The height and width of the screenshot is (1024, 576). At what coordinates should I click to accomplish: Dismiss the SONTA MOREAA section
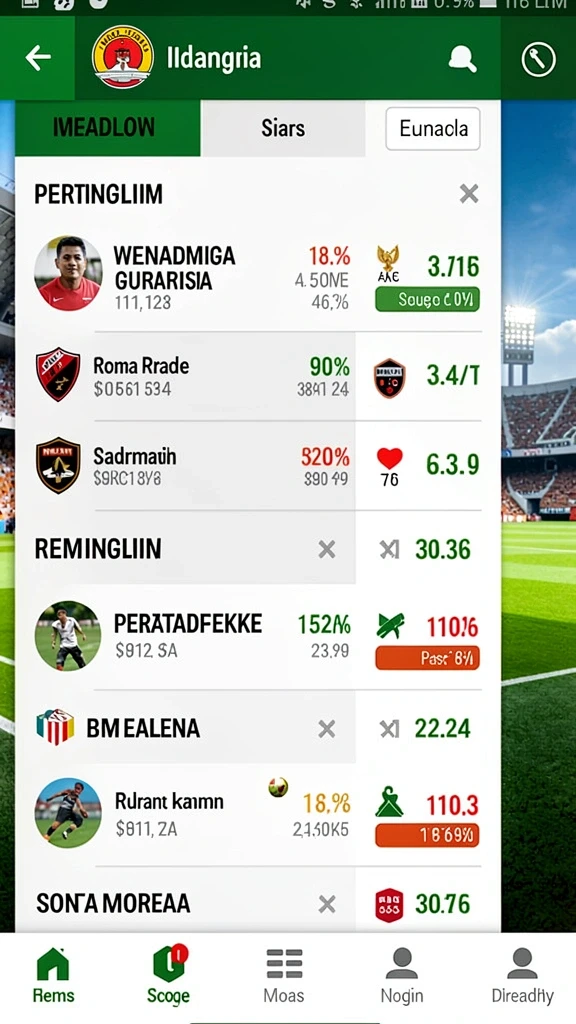327,904
